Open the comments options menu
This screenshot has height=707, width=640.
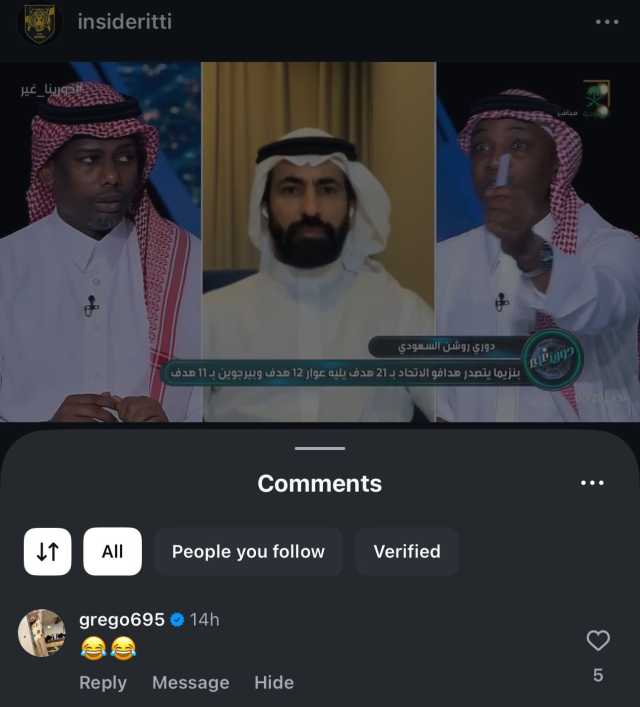pyautogui.click(x=592, y=483)
